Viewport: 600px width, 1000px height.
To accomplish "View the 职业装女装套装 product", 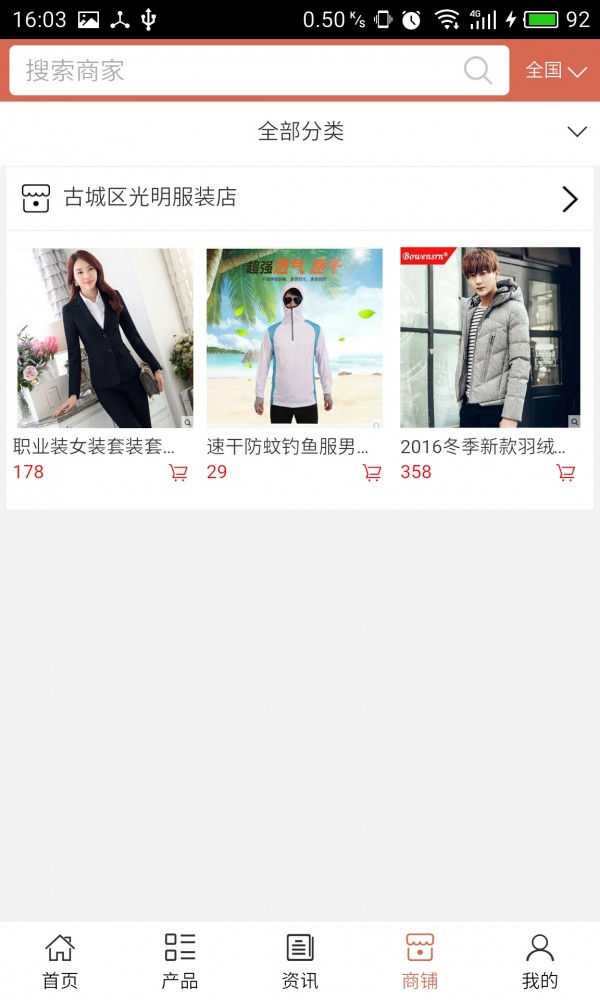I will pyautogui.click(x=105, y=338).
